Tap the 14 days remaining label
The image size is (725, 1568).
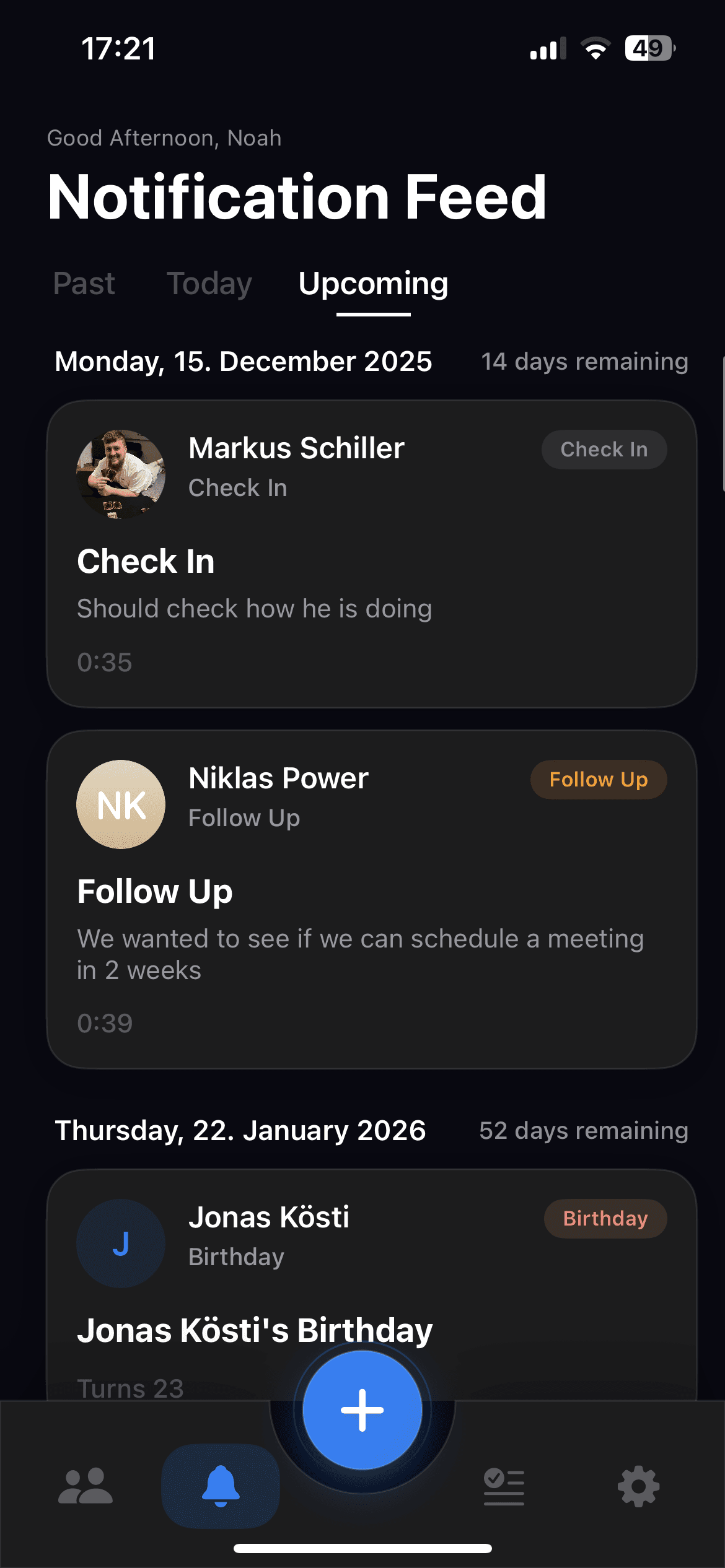pos(584,361)
